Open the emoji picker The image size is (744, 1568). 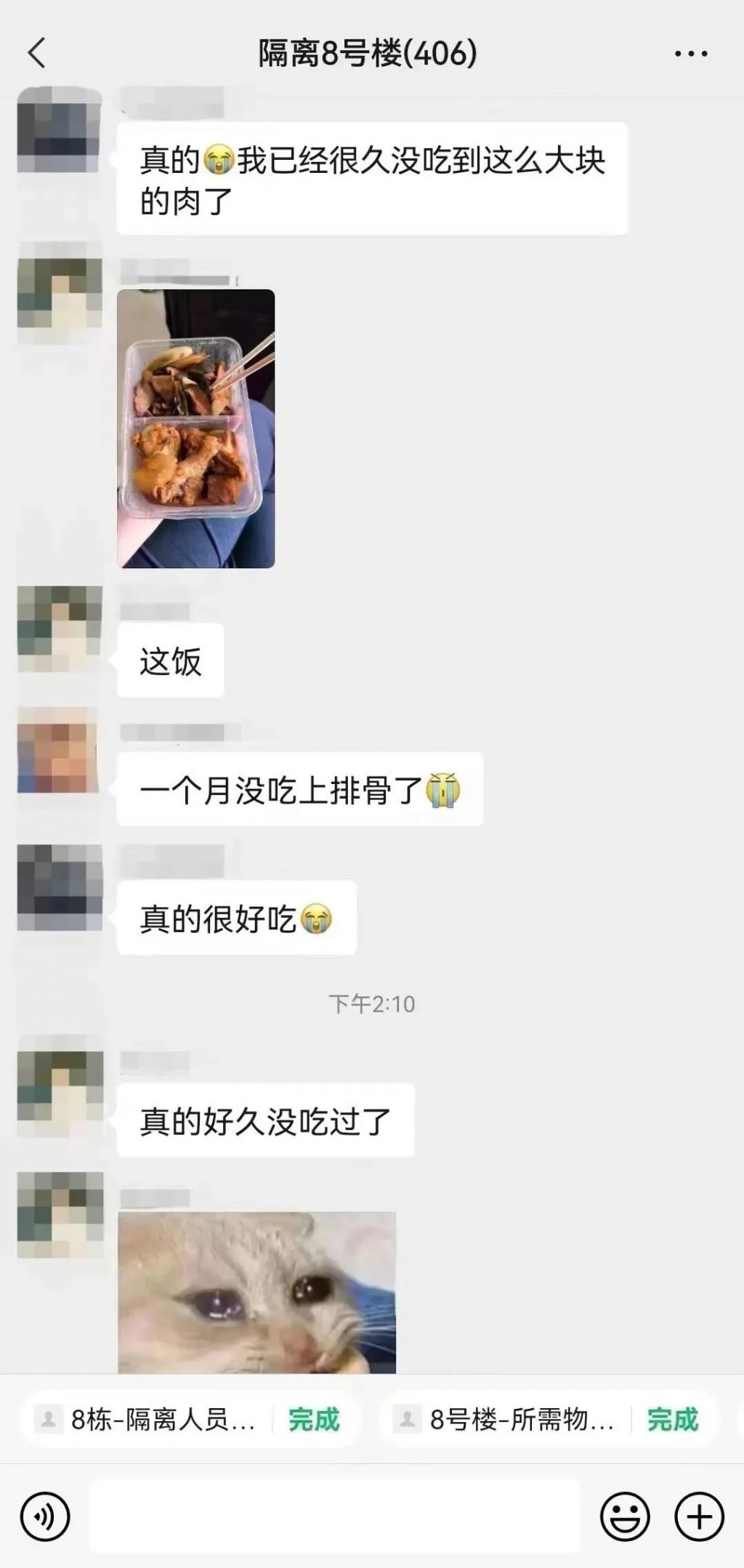[x=624, y=1516]
